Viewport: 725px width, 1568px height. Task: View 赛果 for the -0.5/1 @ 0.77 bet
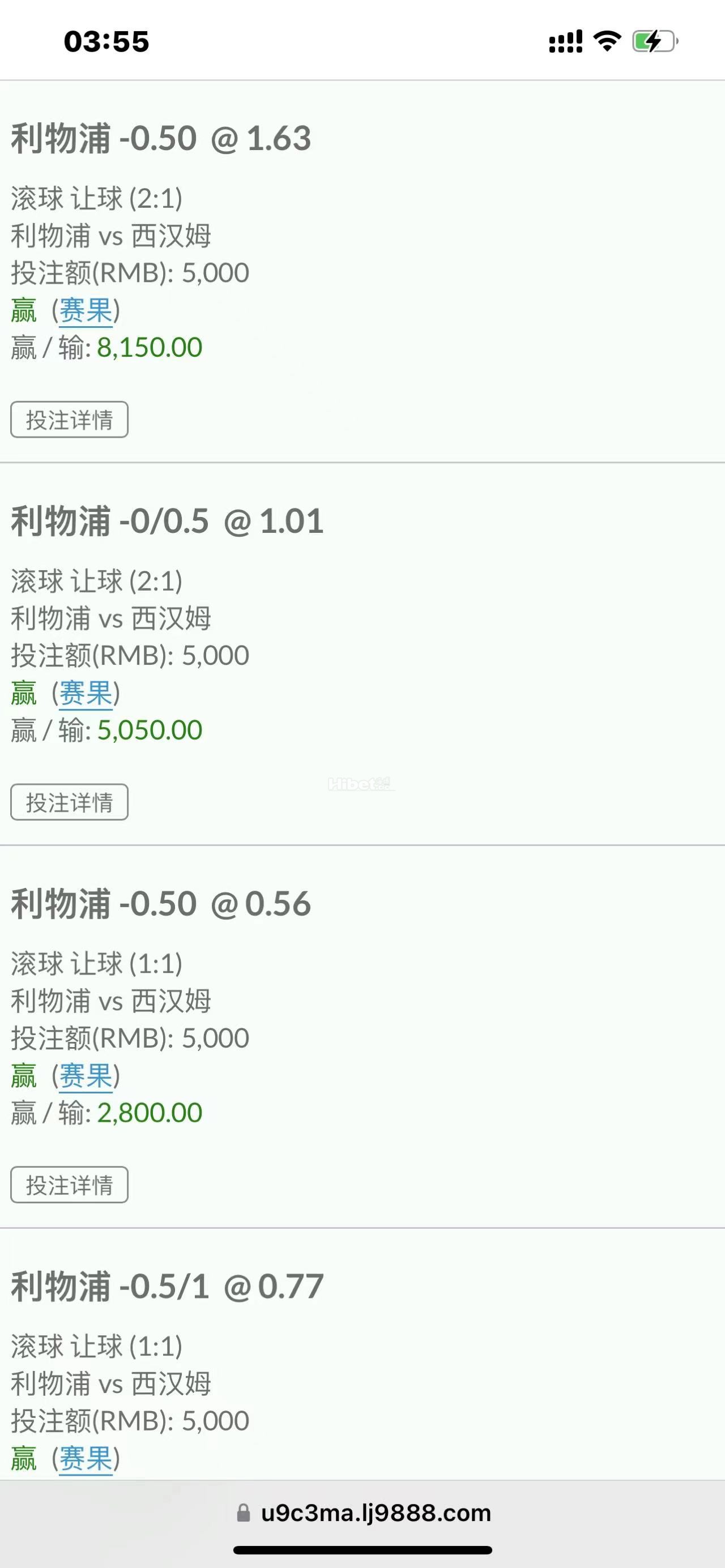[x=85, y=1459]
